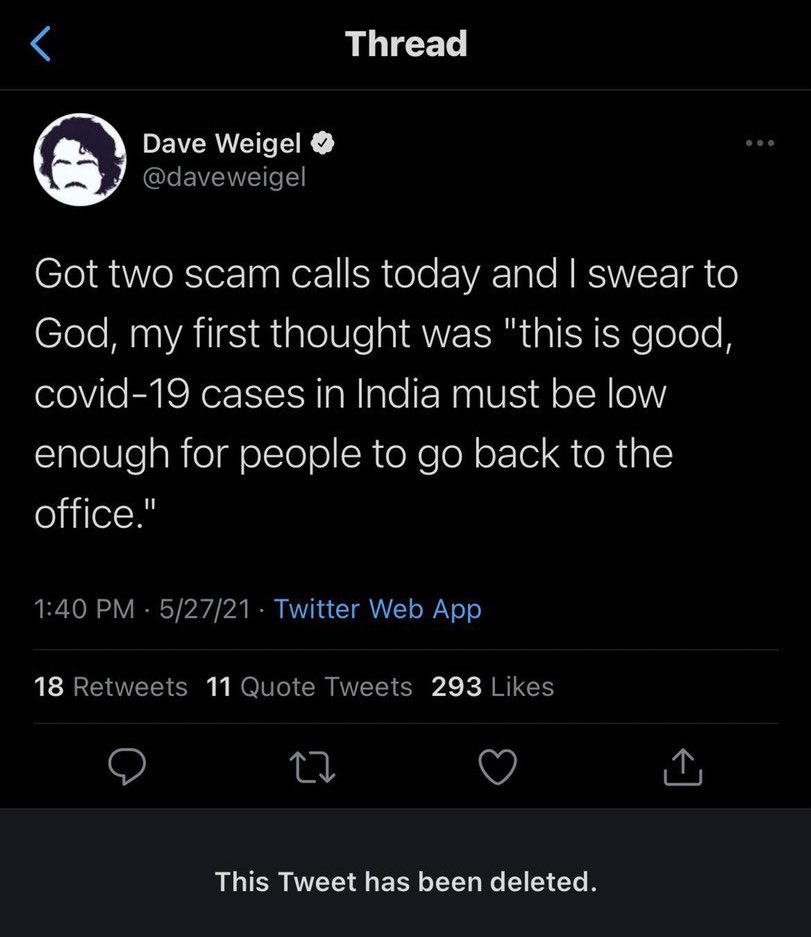Go back from the Thread view
Image resolution: width=811 pixels, height=937 pixels.
tap(41, 44)
